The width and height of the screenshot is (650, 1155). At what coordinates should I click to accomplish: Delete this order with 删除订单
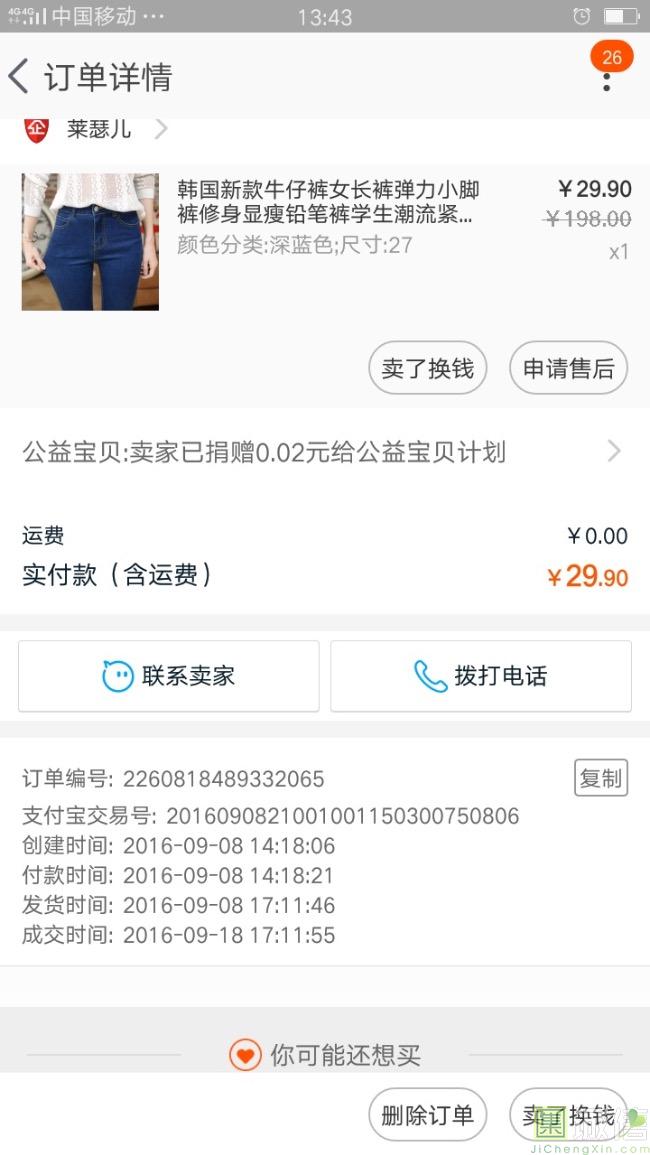click(427, 1115)
